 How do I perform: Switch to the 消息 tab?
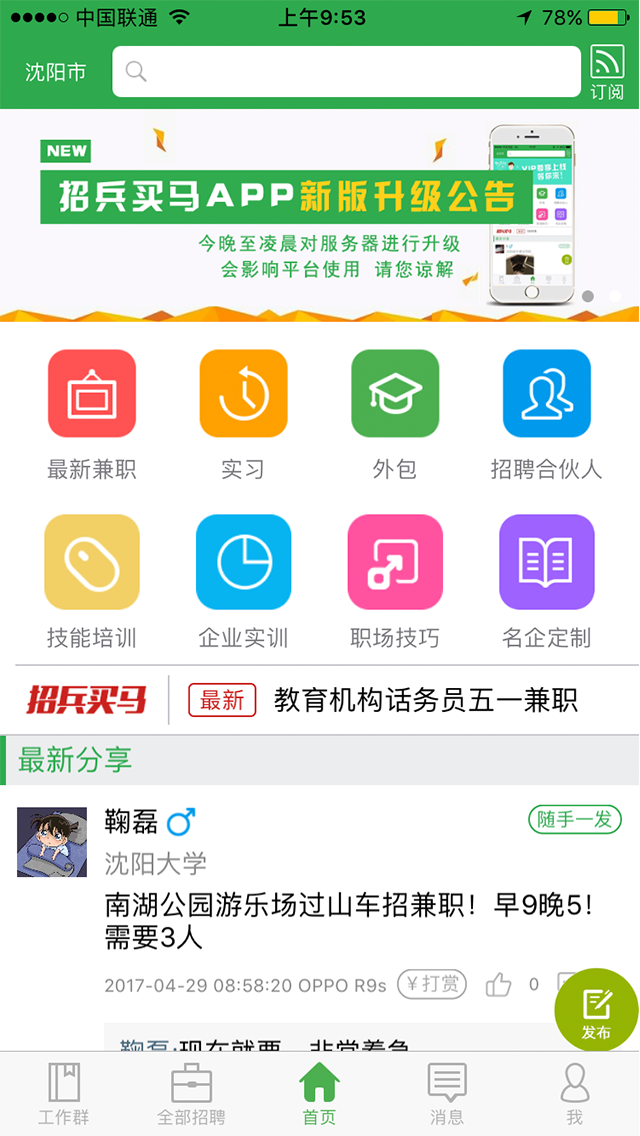(447, 1094)
